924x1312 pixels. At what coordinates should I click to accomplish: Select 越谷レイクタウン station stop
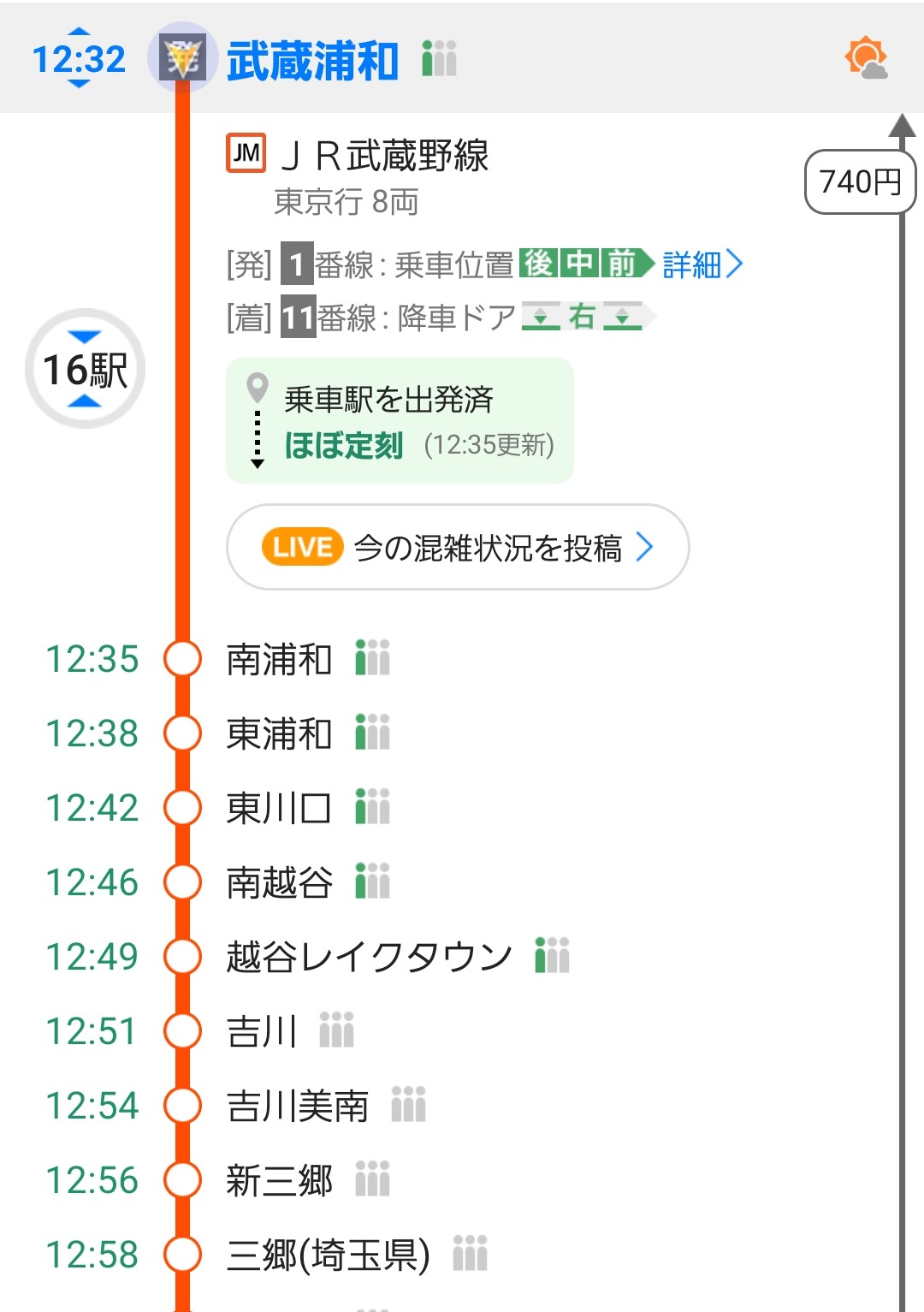(368, 957)
